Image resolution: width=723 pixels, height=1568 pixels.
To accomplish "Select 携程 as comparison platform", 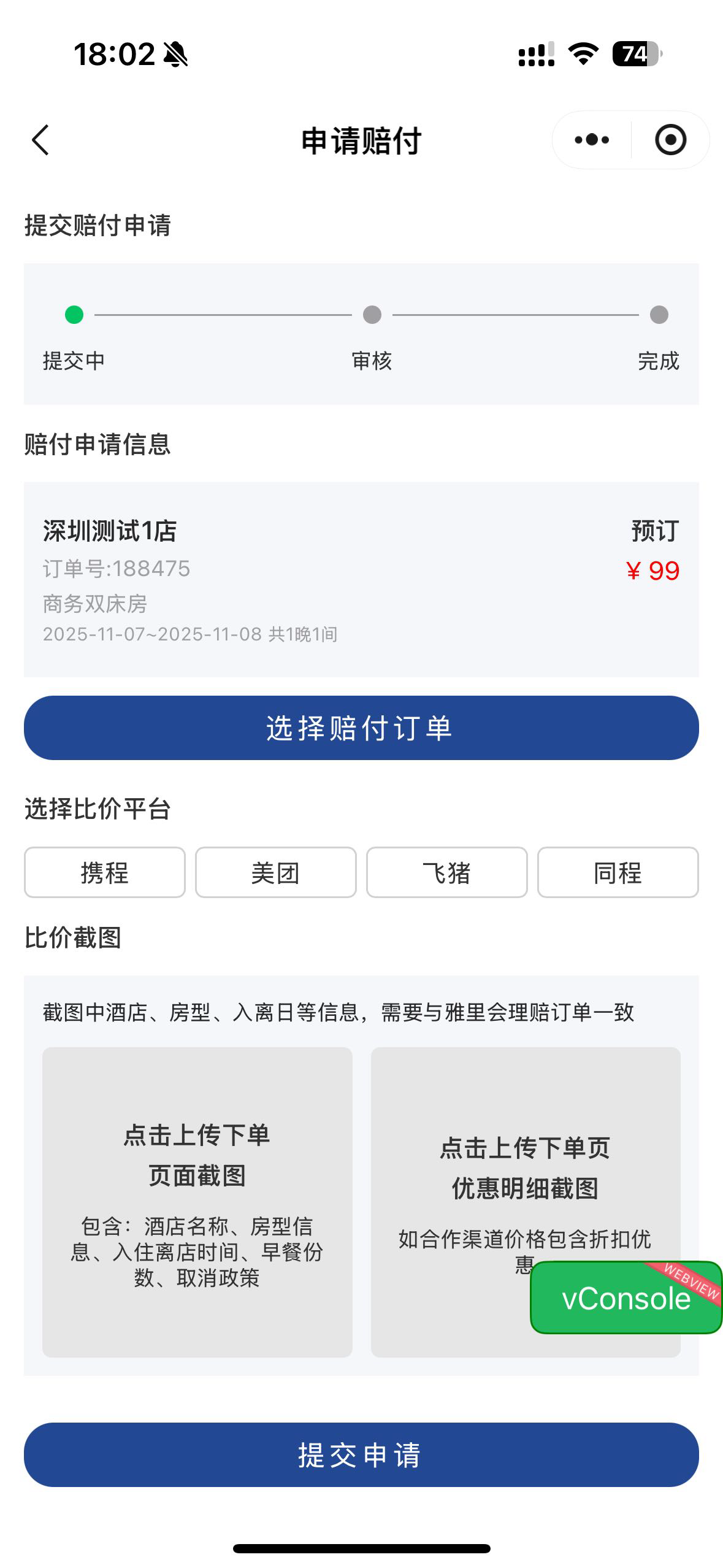I will pos(105,872).
